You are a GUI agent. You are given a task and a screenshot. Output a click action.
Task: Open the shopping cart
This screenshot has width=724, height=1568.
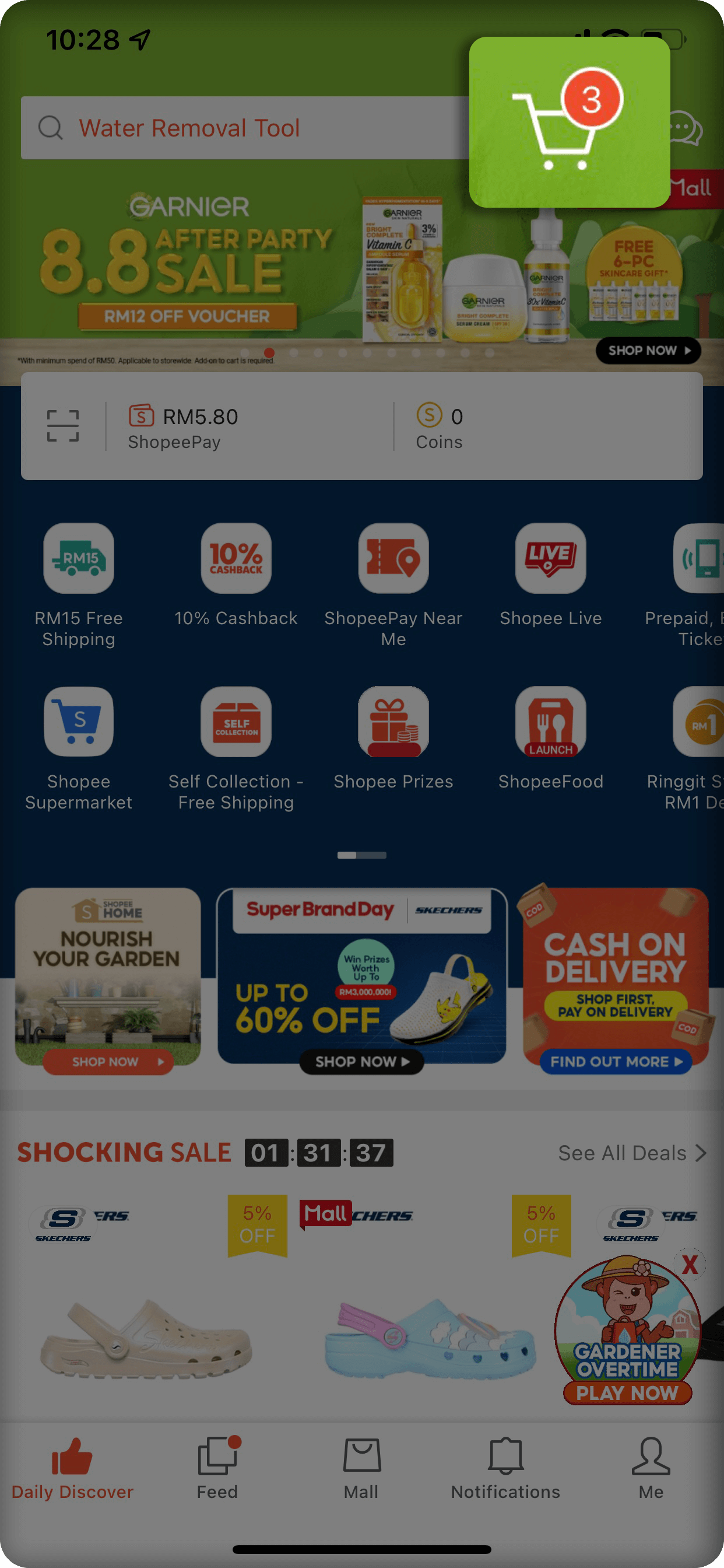(x=569, y=123)
